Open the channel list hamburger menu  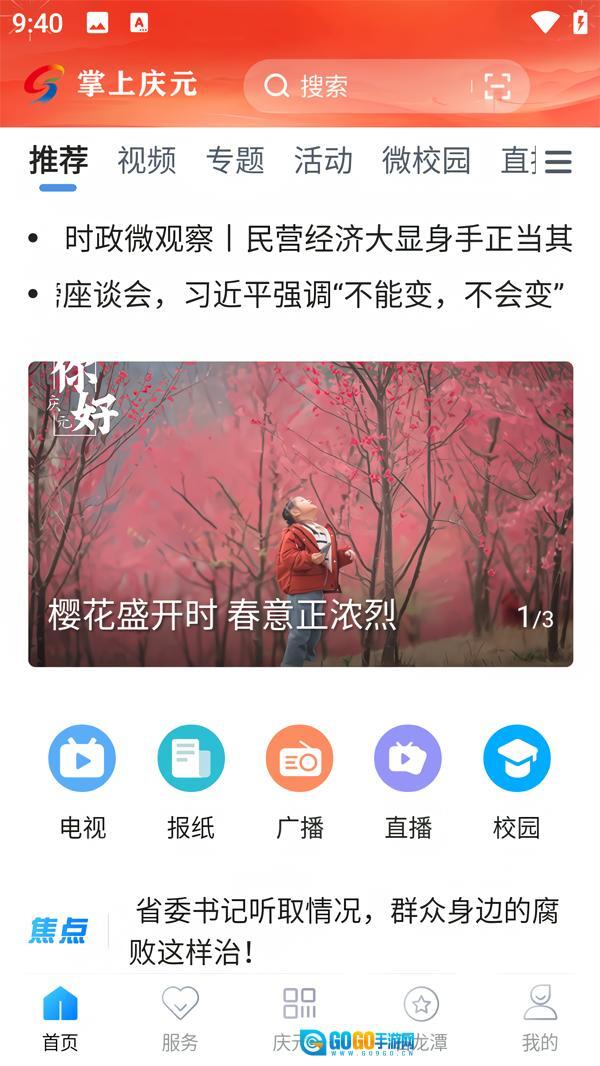pyautogui.click(x=558, y=162)
